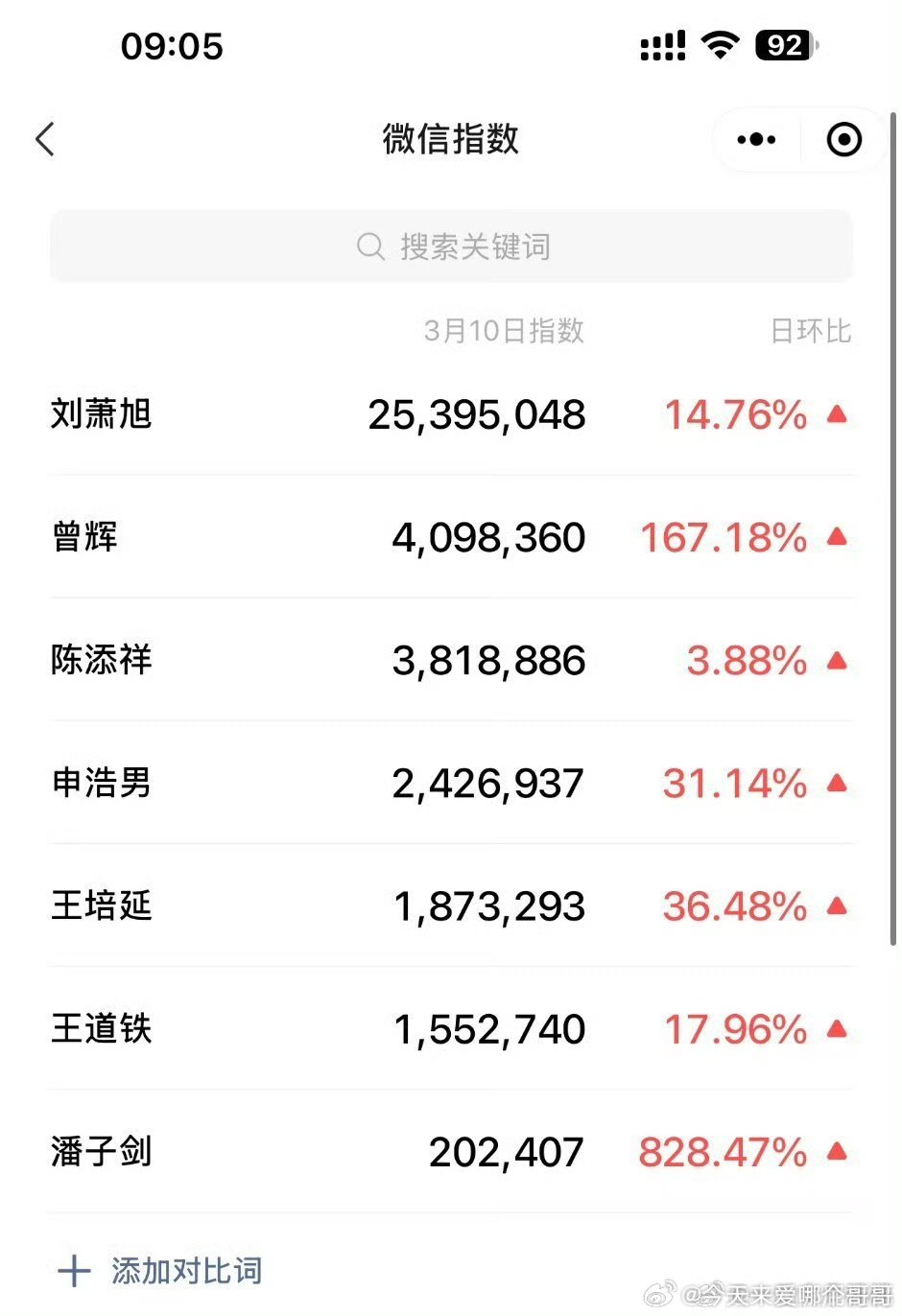Click the red triangle beside 刘萧旭's percentage
The height and width of the screenshot is (1316, 902).
pyautogui.click(x=837, y=412)
